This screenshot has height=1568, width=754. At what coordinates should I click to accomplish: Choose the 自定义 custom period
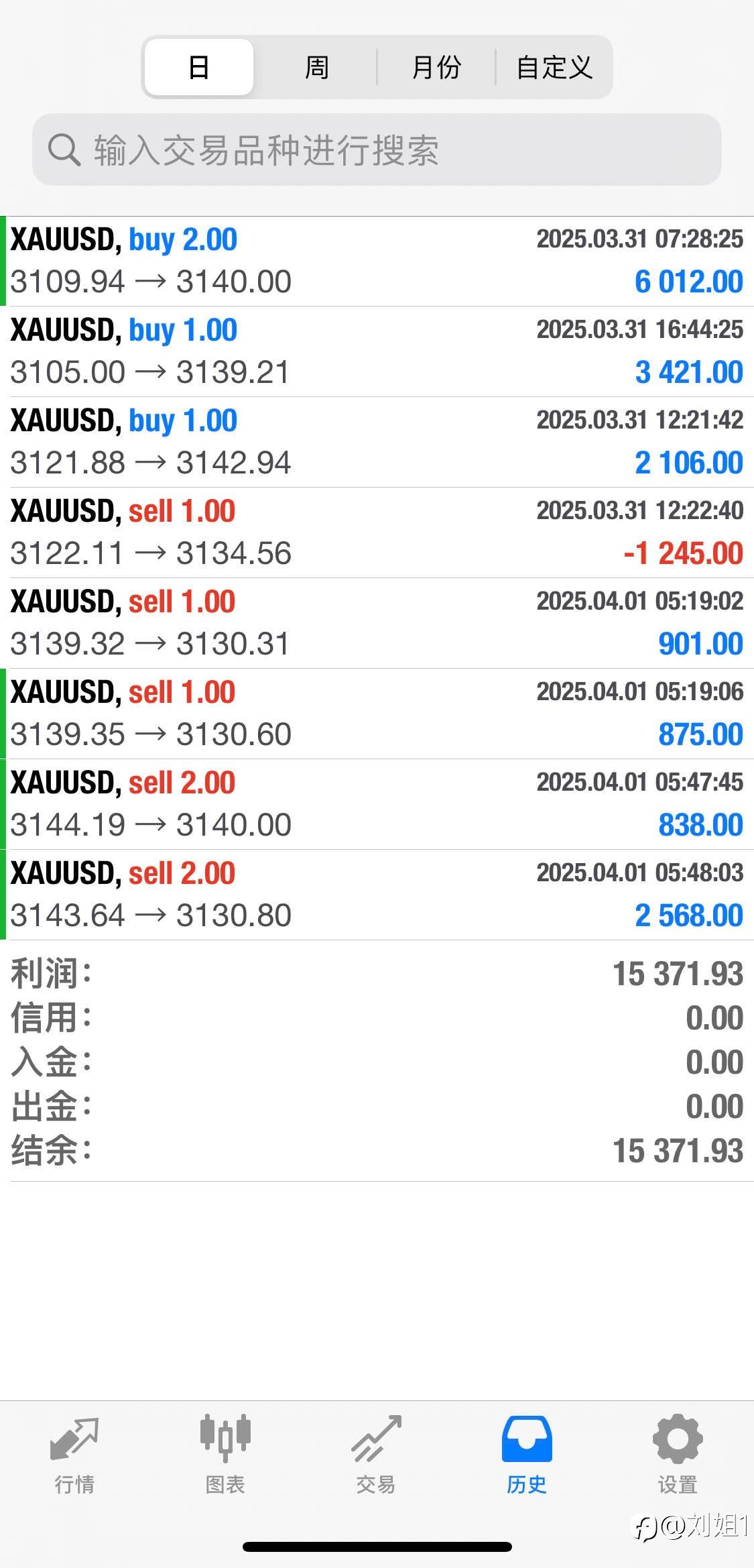coord(554,67)
